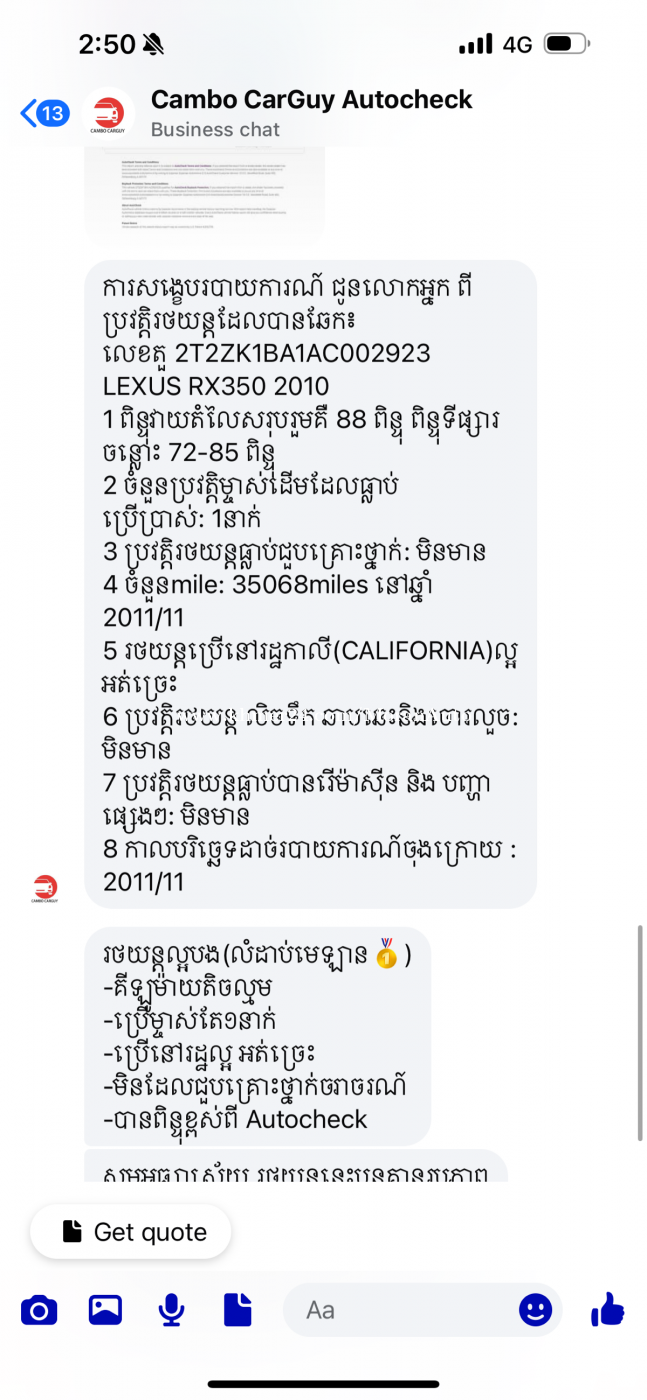Image resolution: width=647 pixels, height=1400 pixels.
Task: Open the photo gallery picker
Action: tap(105, 1310)
